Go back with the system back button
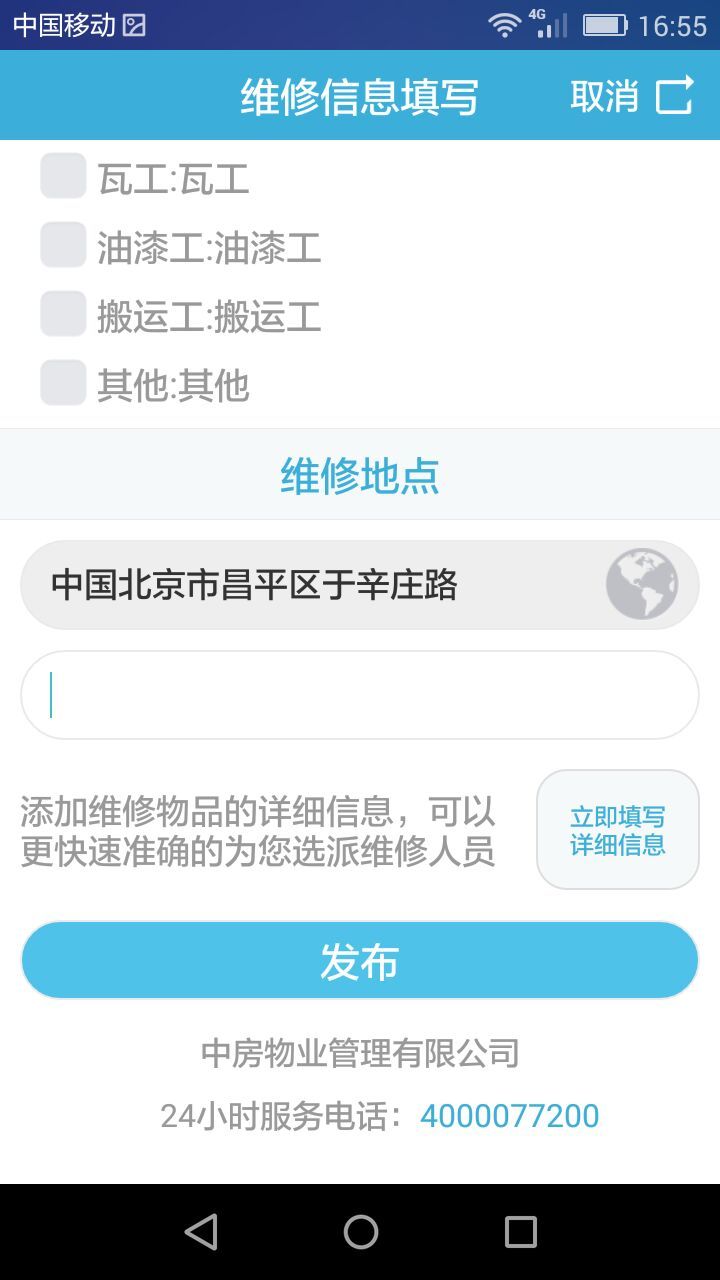Image resolution: width=720 pixels, height=1280 pixels. tap(201, 1232)
